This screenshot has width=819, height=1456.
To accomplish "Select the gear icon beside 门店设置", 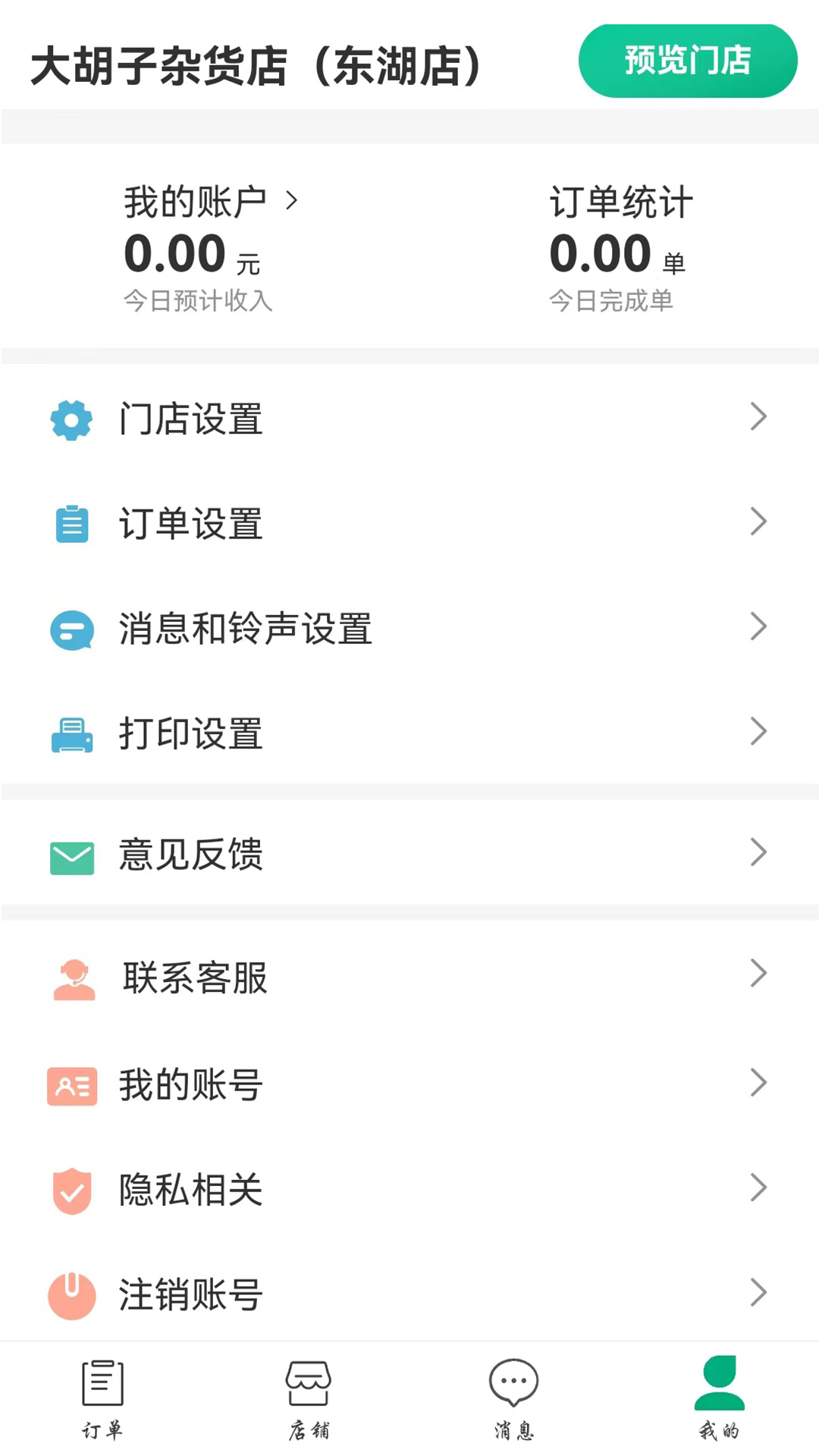I will (x=71, y=419).
